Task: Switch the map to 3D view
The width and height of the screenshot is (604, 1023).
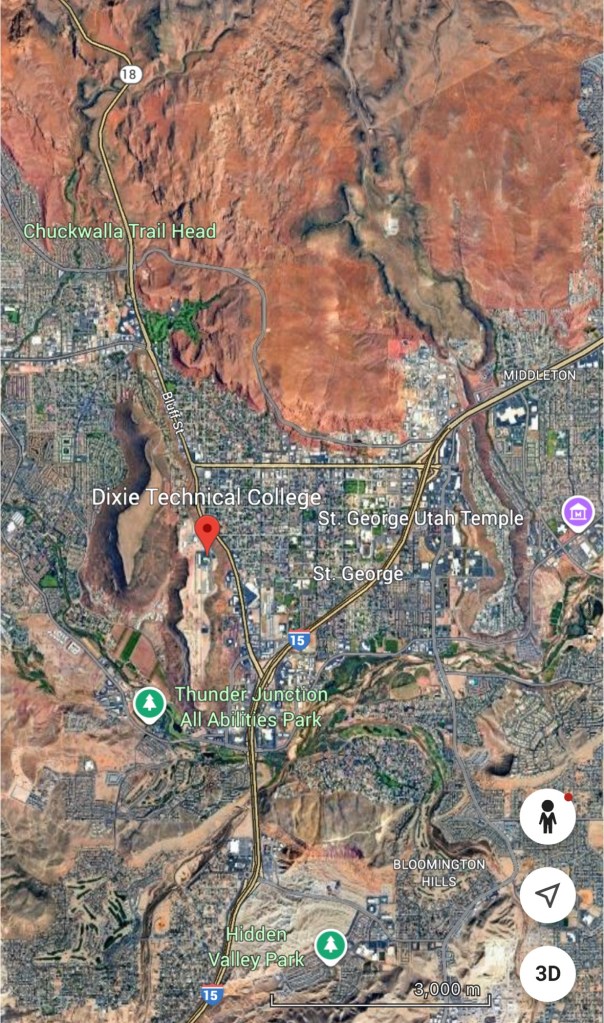Action: (547, 973)
